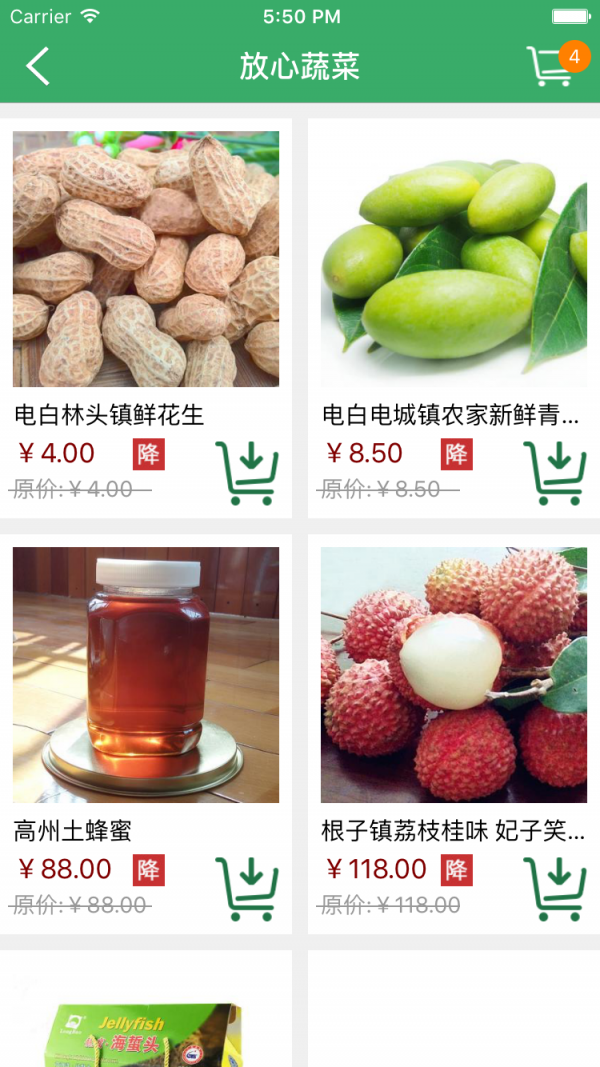600x1067 pixels.
Task: View the 根子镇荔枝桂味 lychee product
Action: [454, 675]
